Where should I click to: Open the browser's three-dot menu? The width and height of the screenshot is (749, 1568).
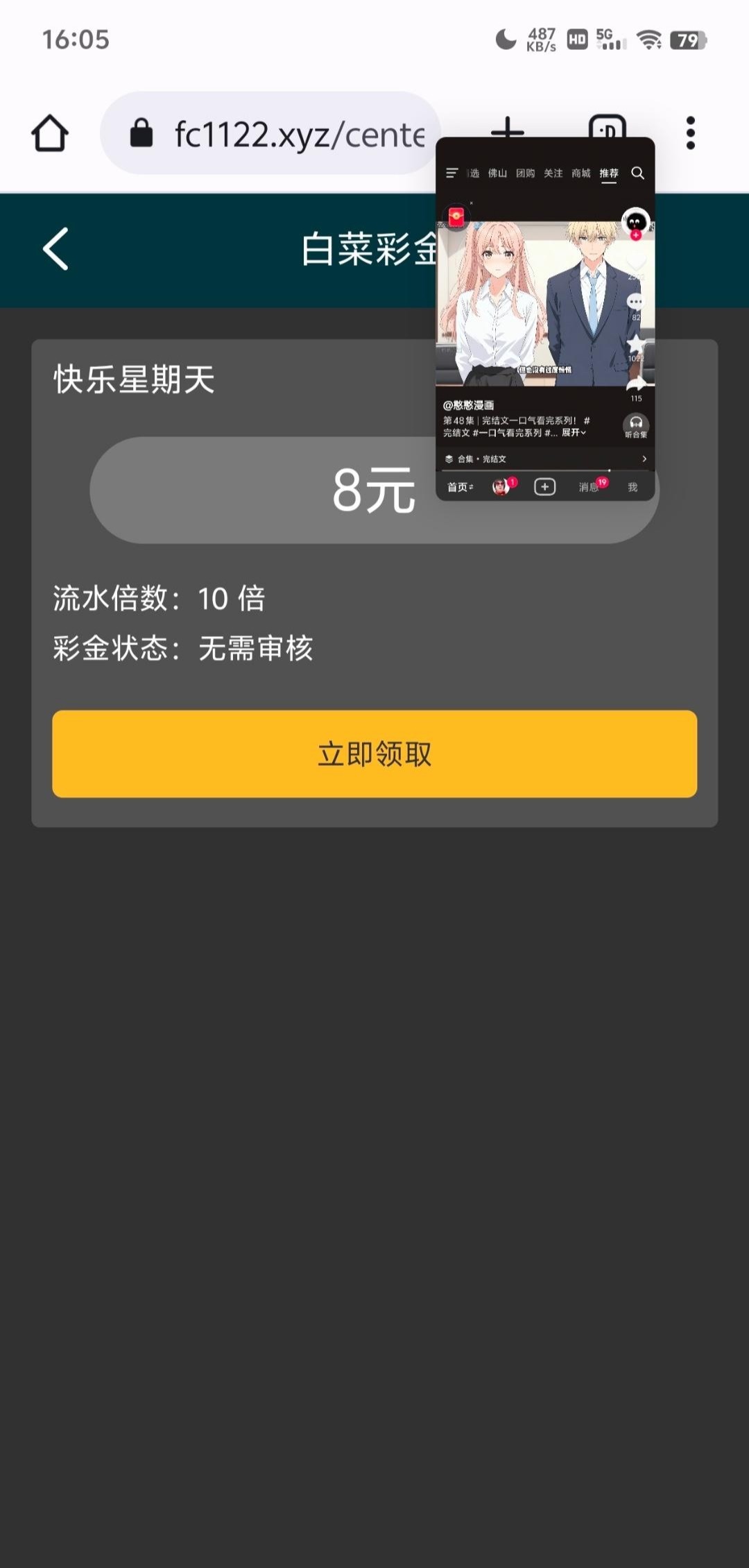tap(690, 133)
